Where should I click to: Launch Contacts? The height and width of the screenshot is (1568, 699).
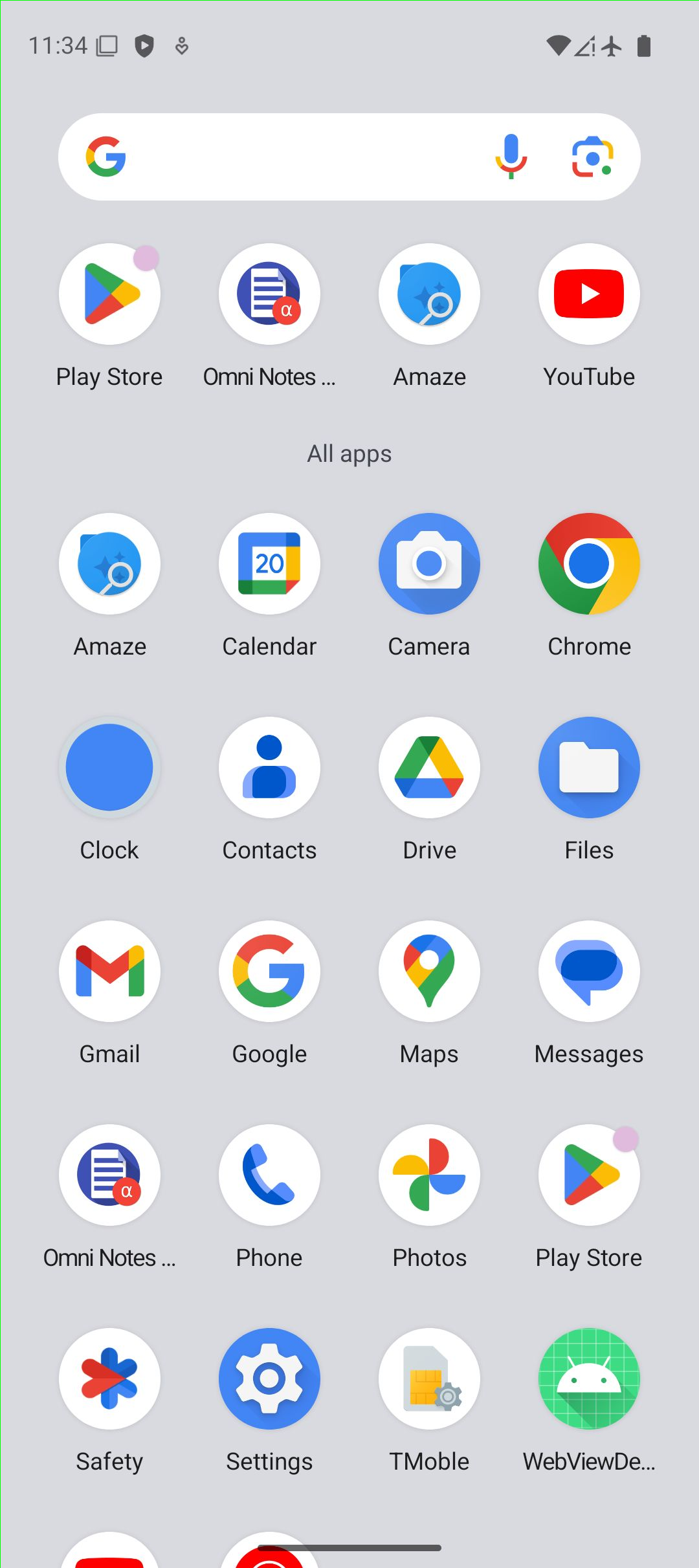click(269, 768)
